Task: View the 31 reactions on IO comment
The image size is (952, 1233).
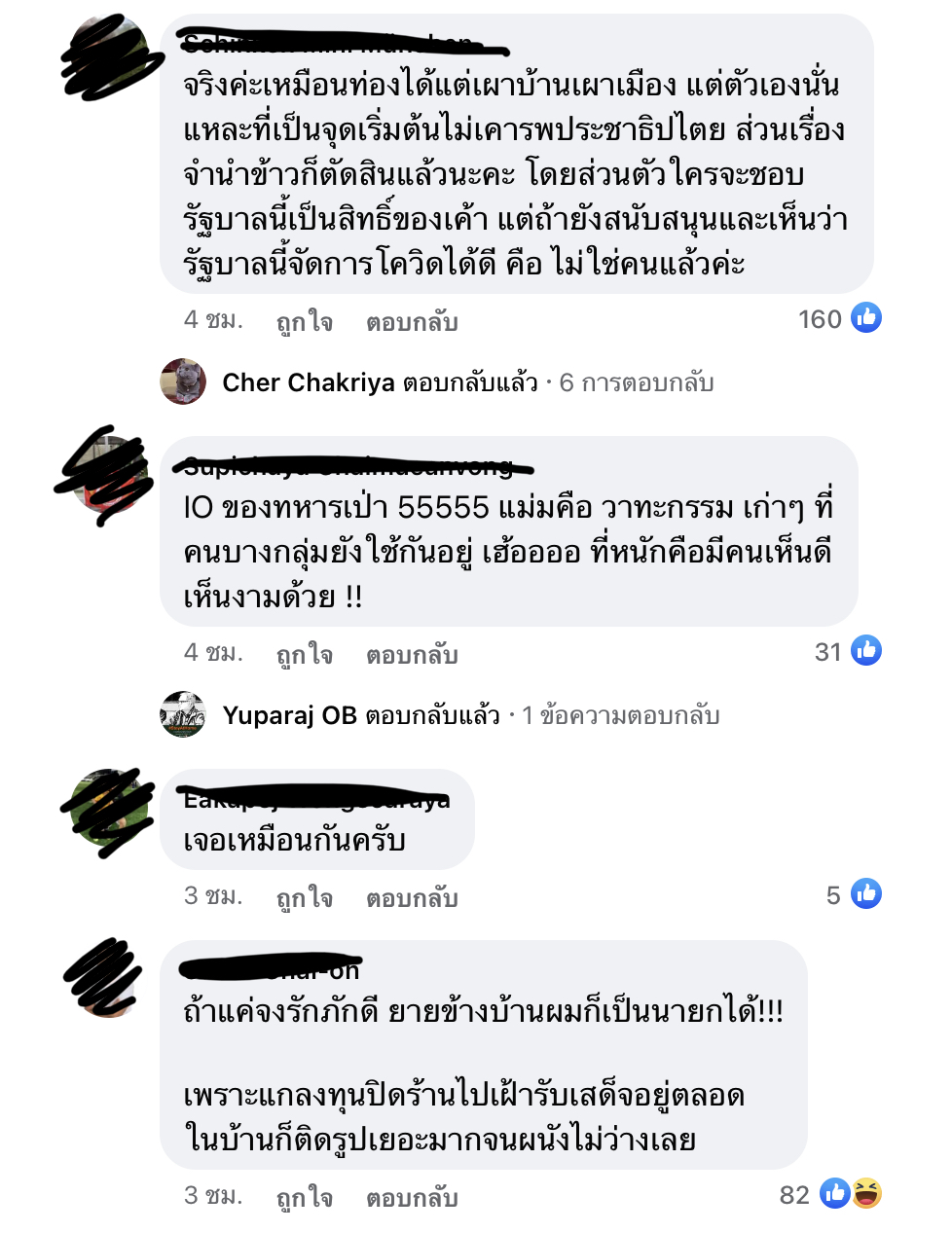Action: [x=847, y=651]
